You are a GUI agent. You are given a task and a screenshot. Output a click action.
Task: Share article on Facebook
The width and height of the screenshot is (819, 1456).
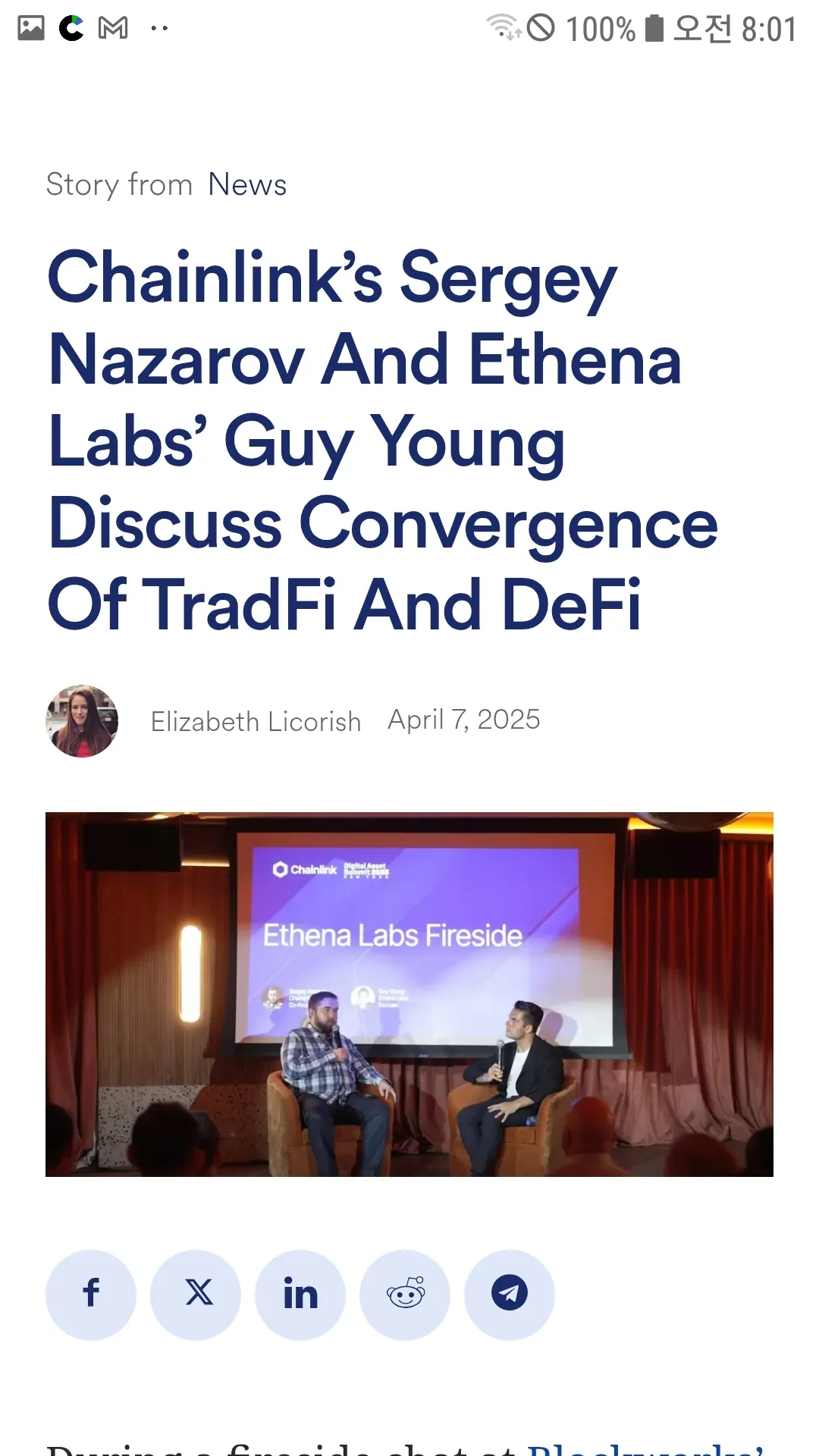tap(91, 1294)
